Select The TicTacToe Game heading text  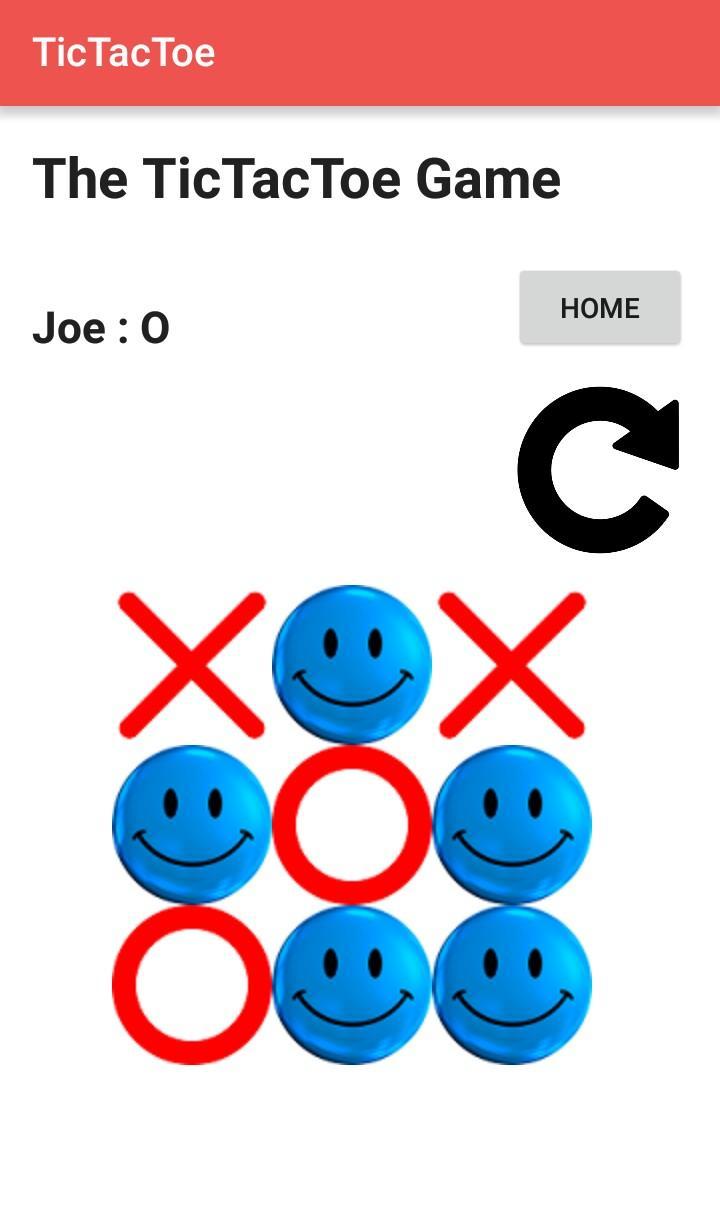click(298, 178)
